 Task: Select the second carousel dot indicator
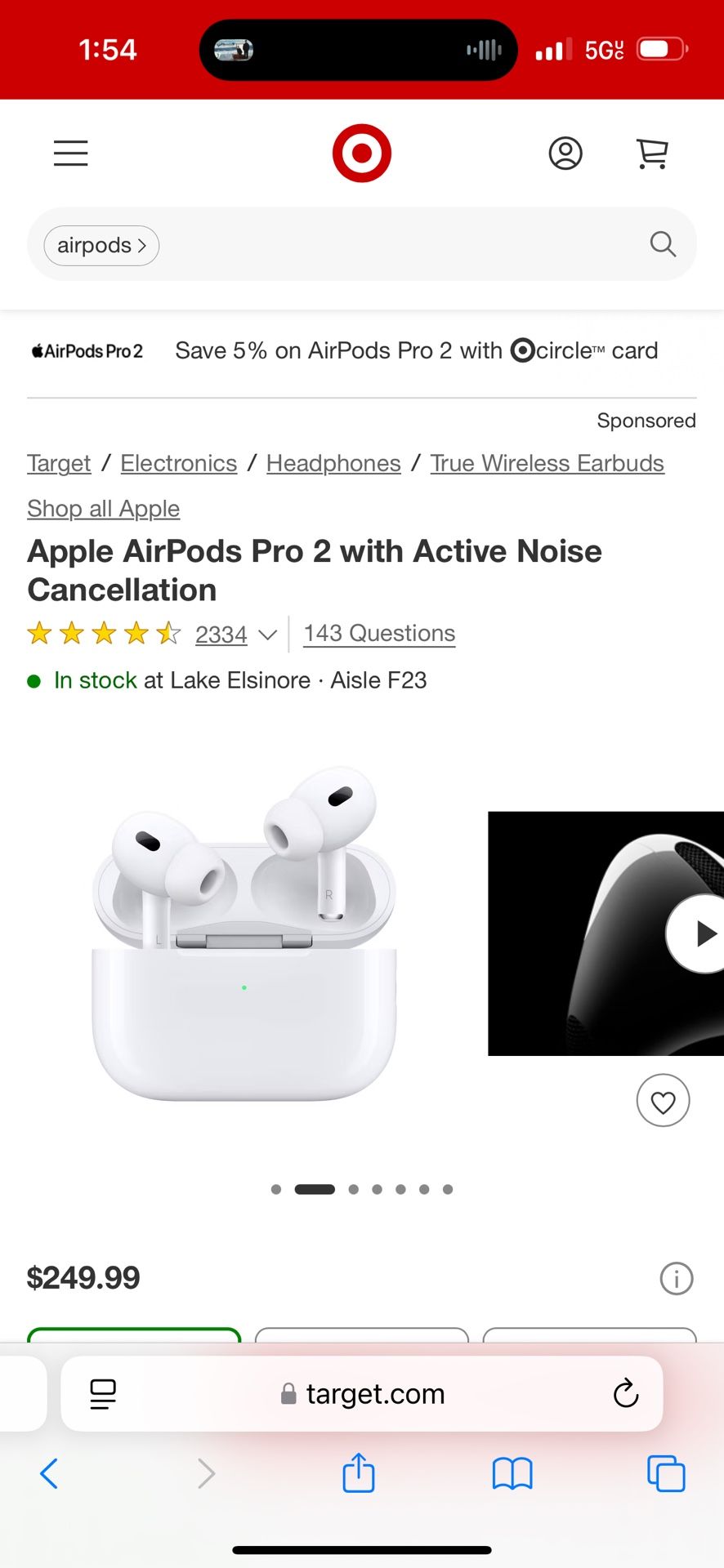click(314, 1189)
